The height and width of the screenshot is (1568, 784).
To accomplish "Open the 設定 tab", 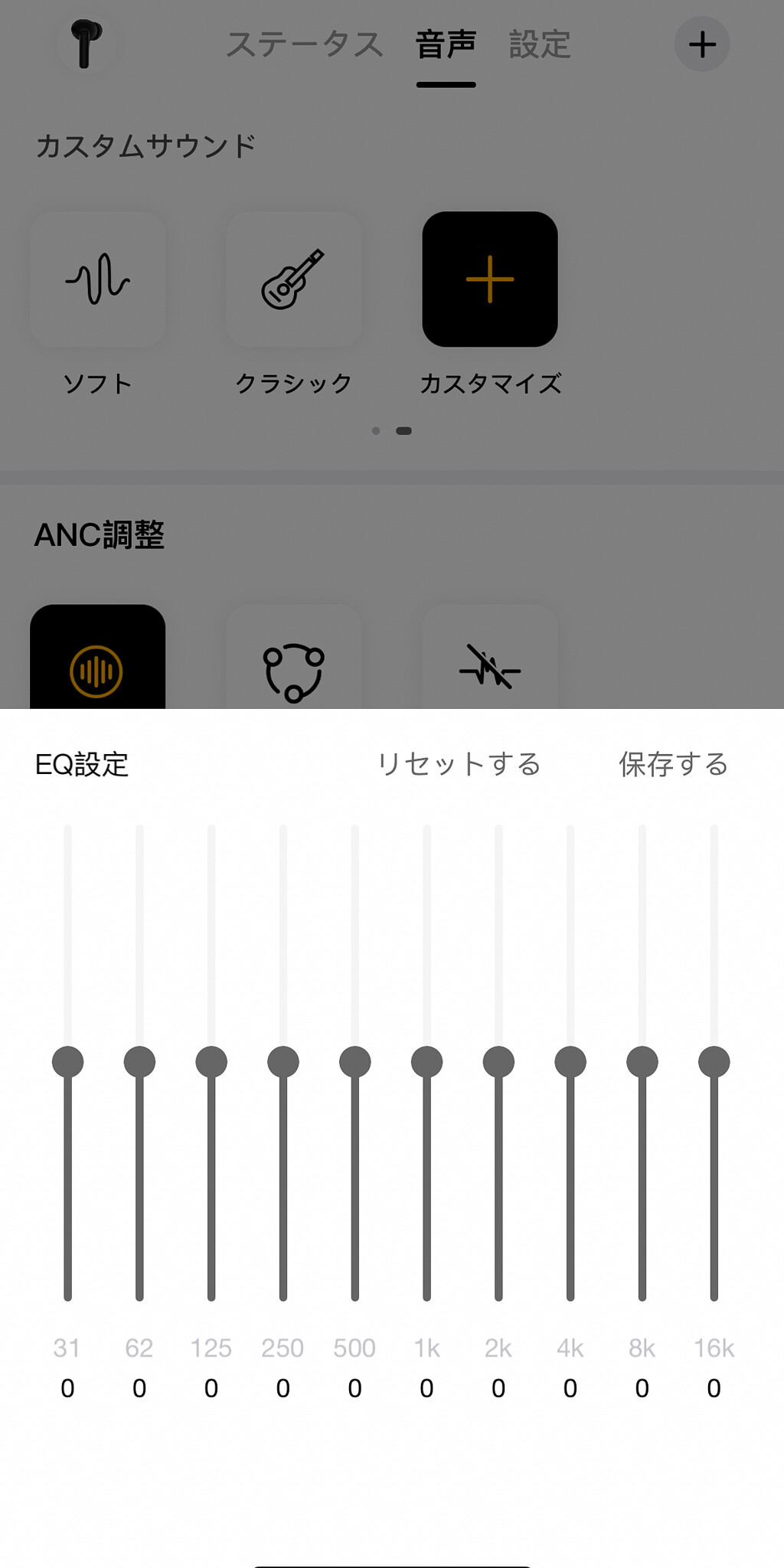I will pos(541,44).
